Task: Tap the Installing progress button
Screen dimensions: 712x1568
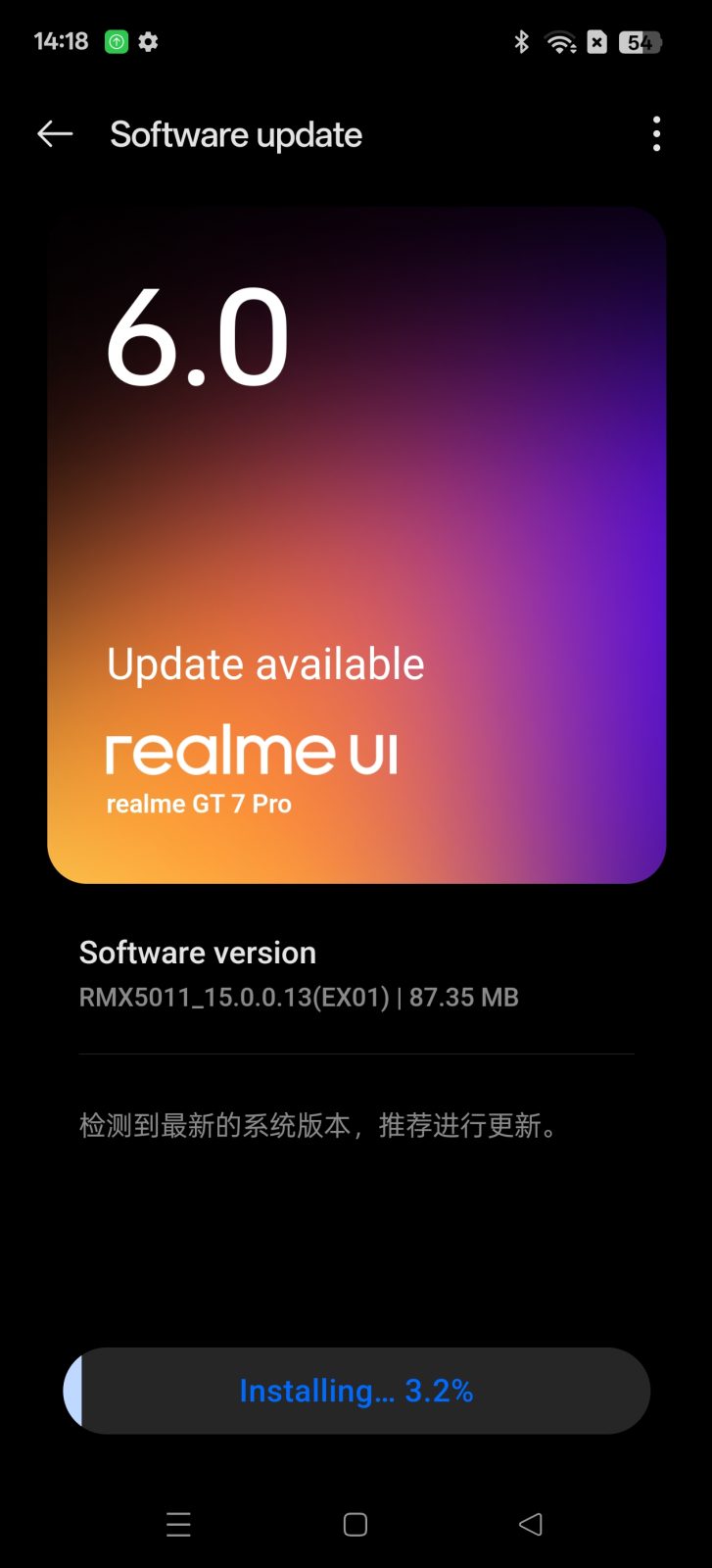Action: pyautogui.click(x=356, y=1391)
